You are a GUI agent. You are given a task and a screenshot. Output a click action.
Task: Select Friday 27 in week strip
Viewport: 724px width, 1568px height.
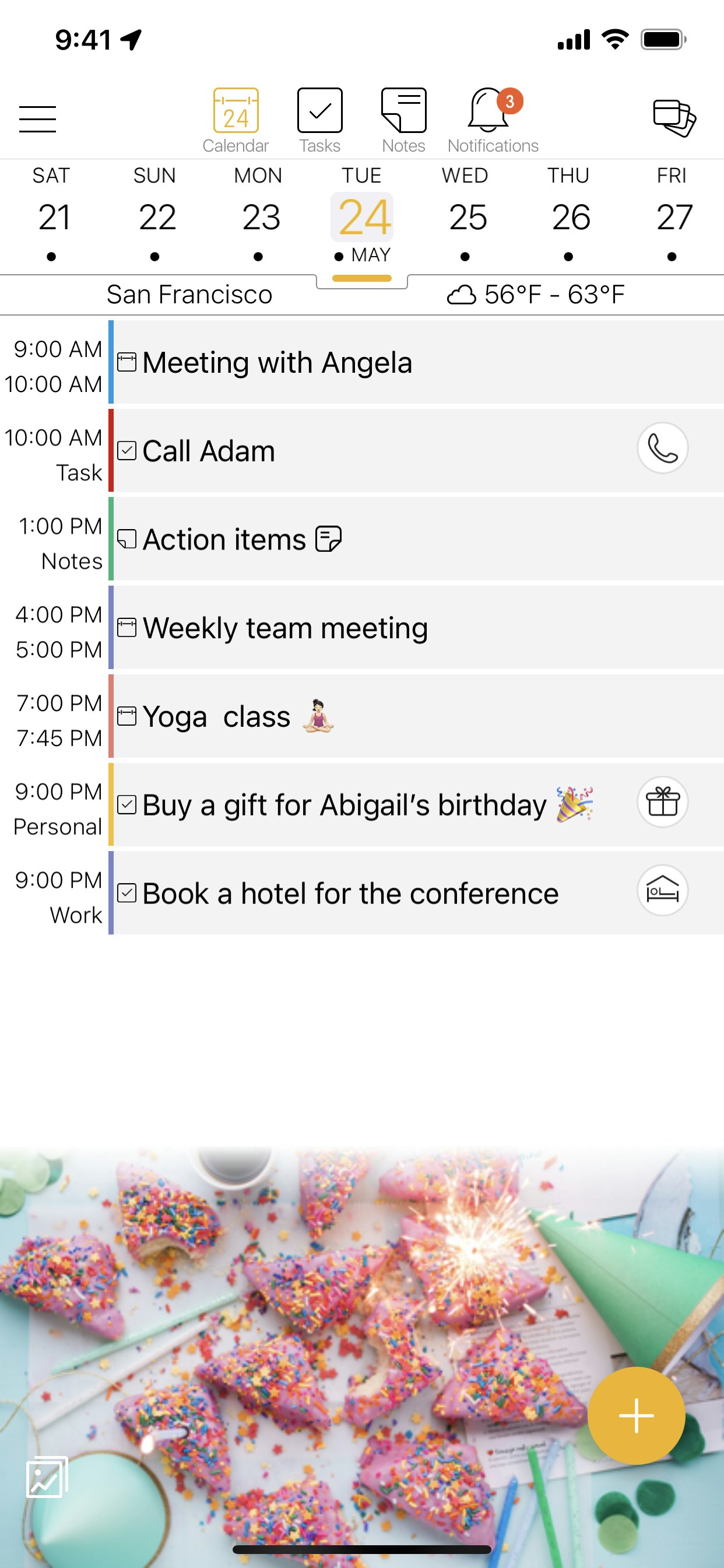(672, 216)
